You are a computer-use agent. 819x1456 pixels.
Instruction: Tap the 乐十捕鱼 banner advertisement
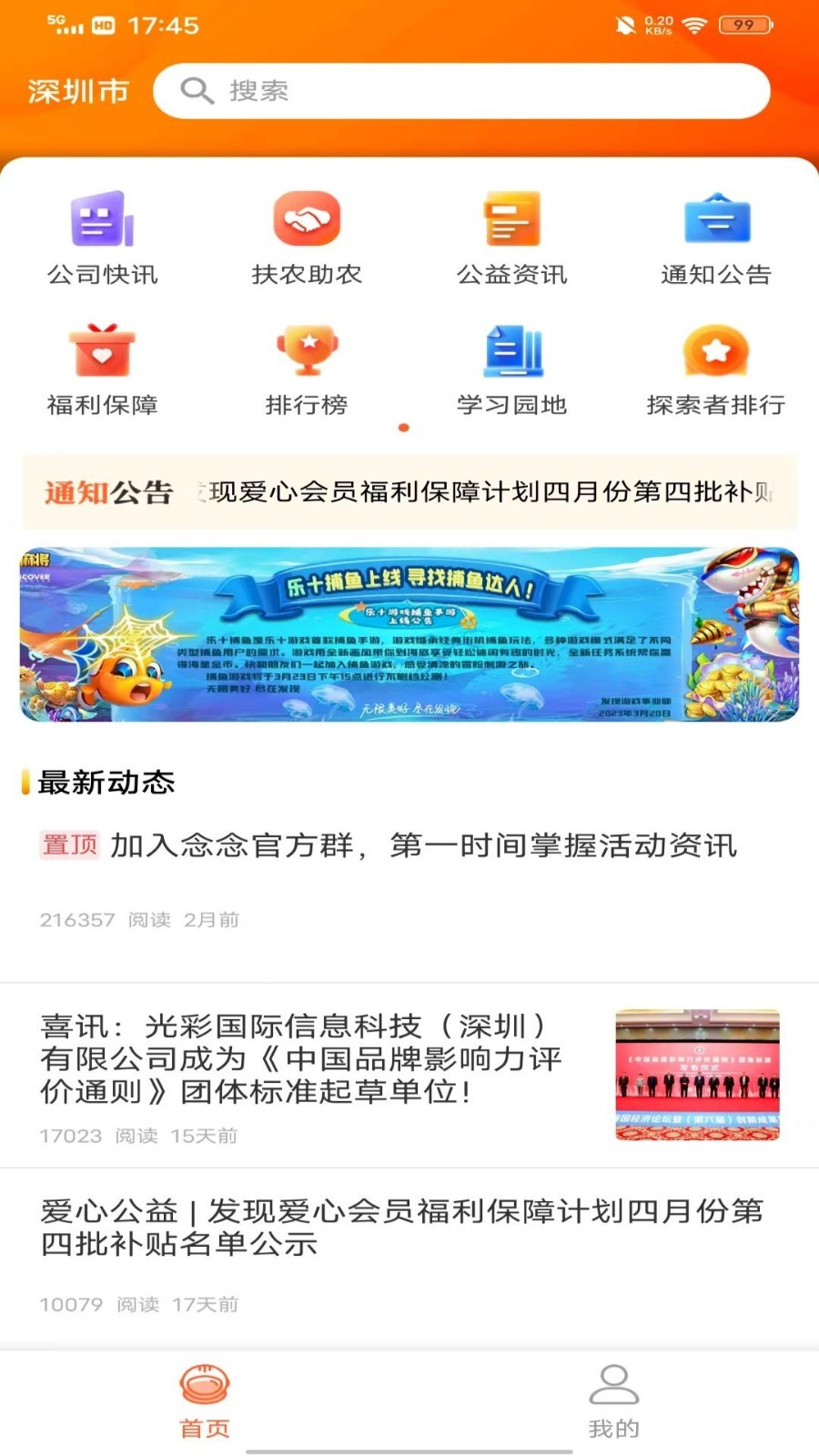point(409,634)
